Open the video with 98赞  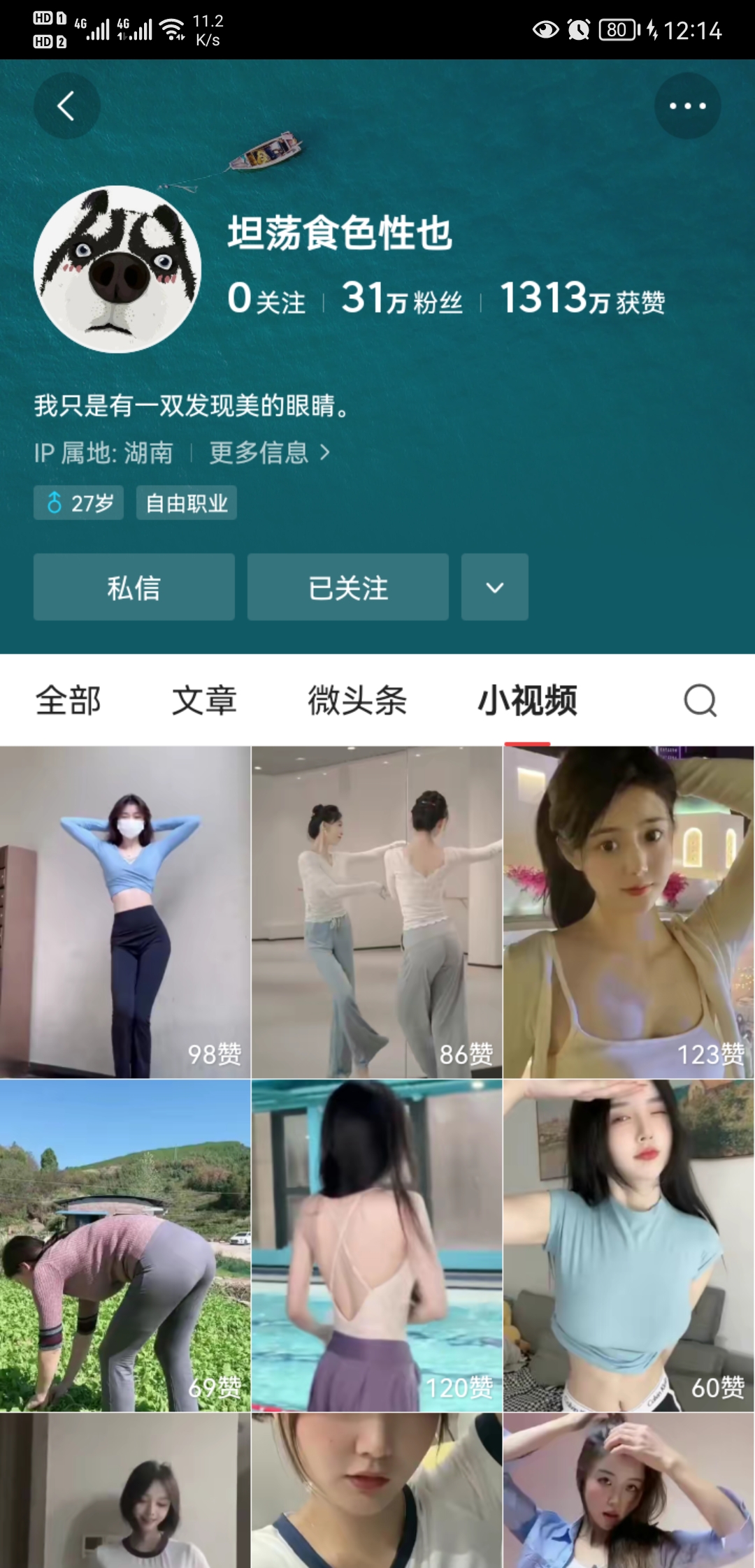click(125, 912)
